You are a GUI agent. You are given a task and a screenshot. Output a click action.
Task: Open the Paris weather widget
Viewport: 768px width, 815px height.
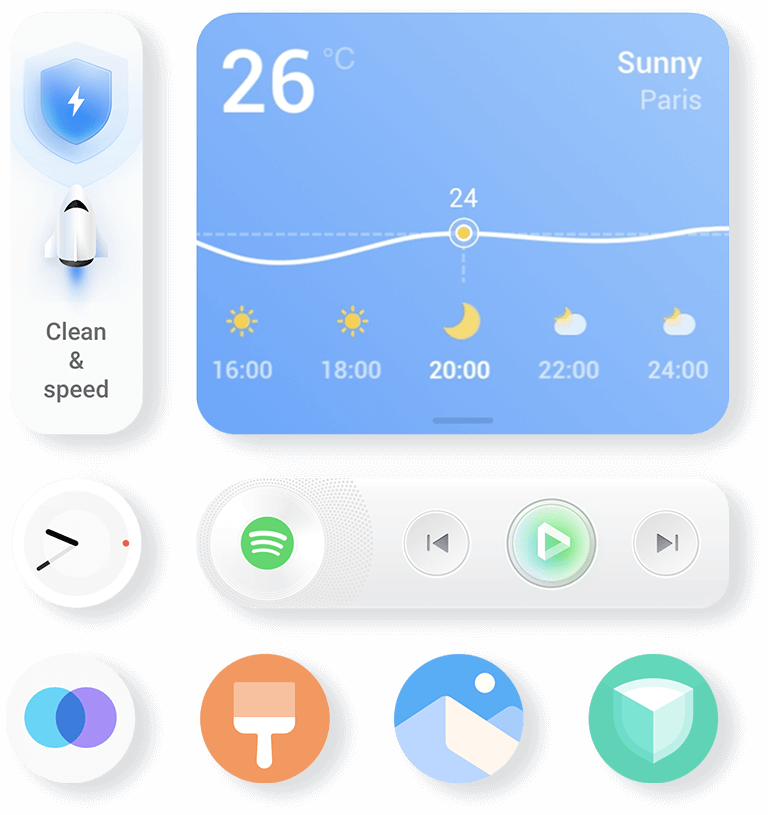click(462, 120)
